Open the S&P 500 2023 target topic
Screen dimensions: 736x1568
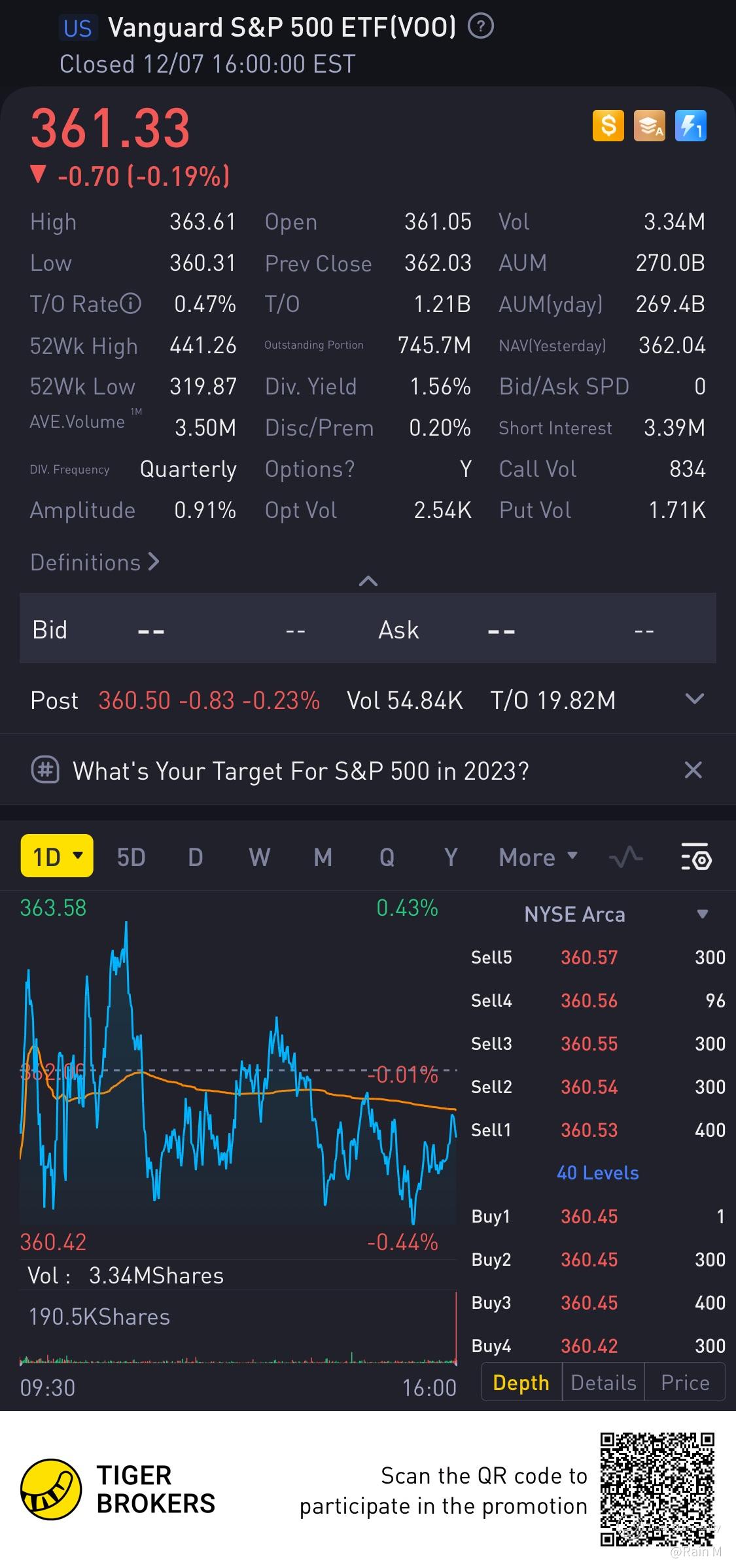coord(301,771)
